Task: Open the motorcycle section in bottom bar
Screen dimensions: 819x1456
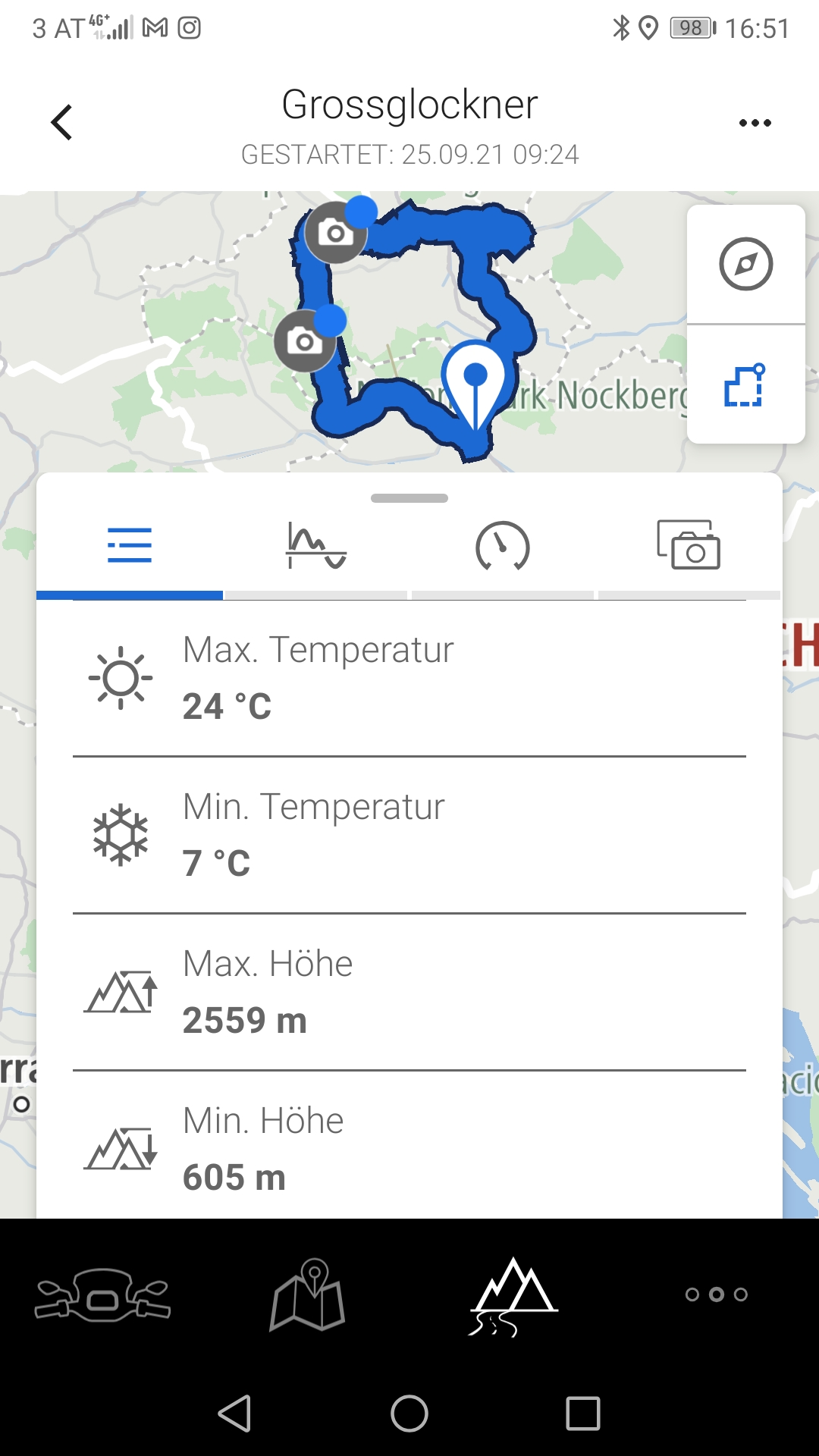Action: coord(102,1294)
